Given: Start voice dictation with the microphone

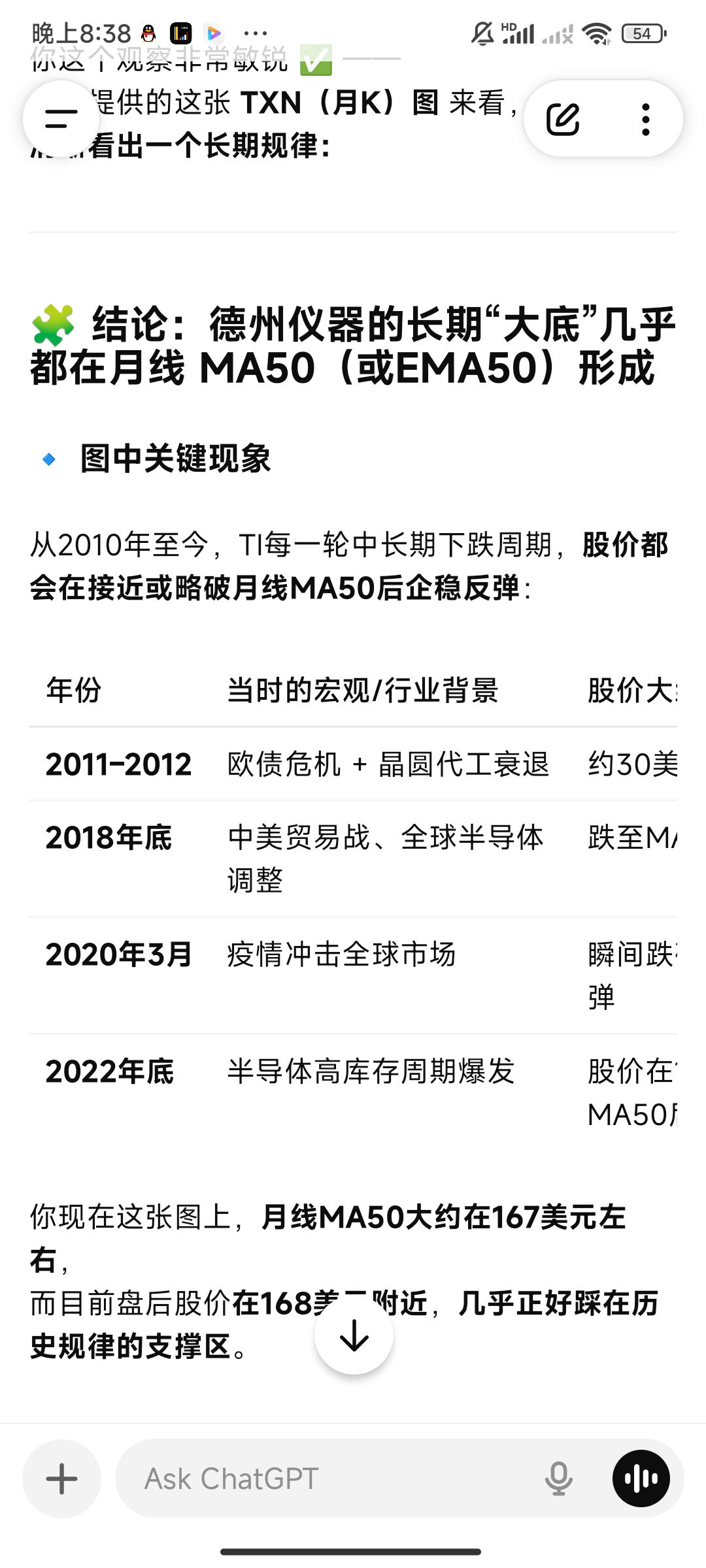Looking at the screenshot, I should [558, 1478].
